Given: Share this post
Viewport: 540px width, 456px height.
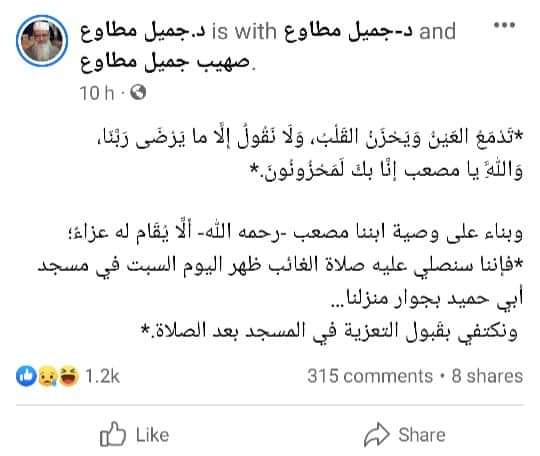Looking at the screenshot, I should pos(405,435).
